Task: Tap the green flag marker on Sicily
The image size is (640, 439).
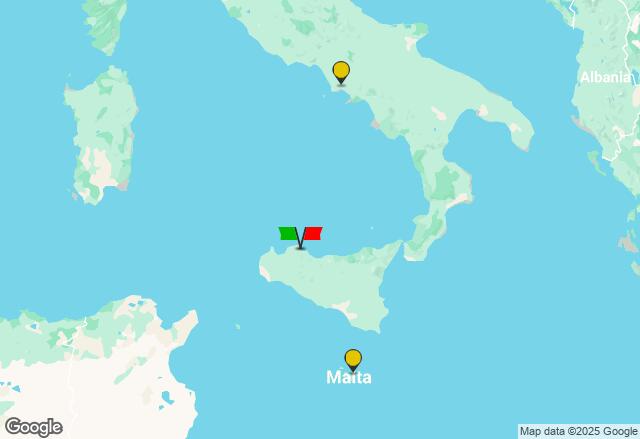Action: click(x=289, y=234)
